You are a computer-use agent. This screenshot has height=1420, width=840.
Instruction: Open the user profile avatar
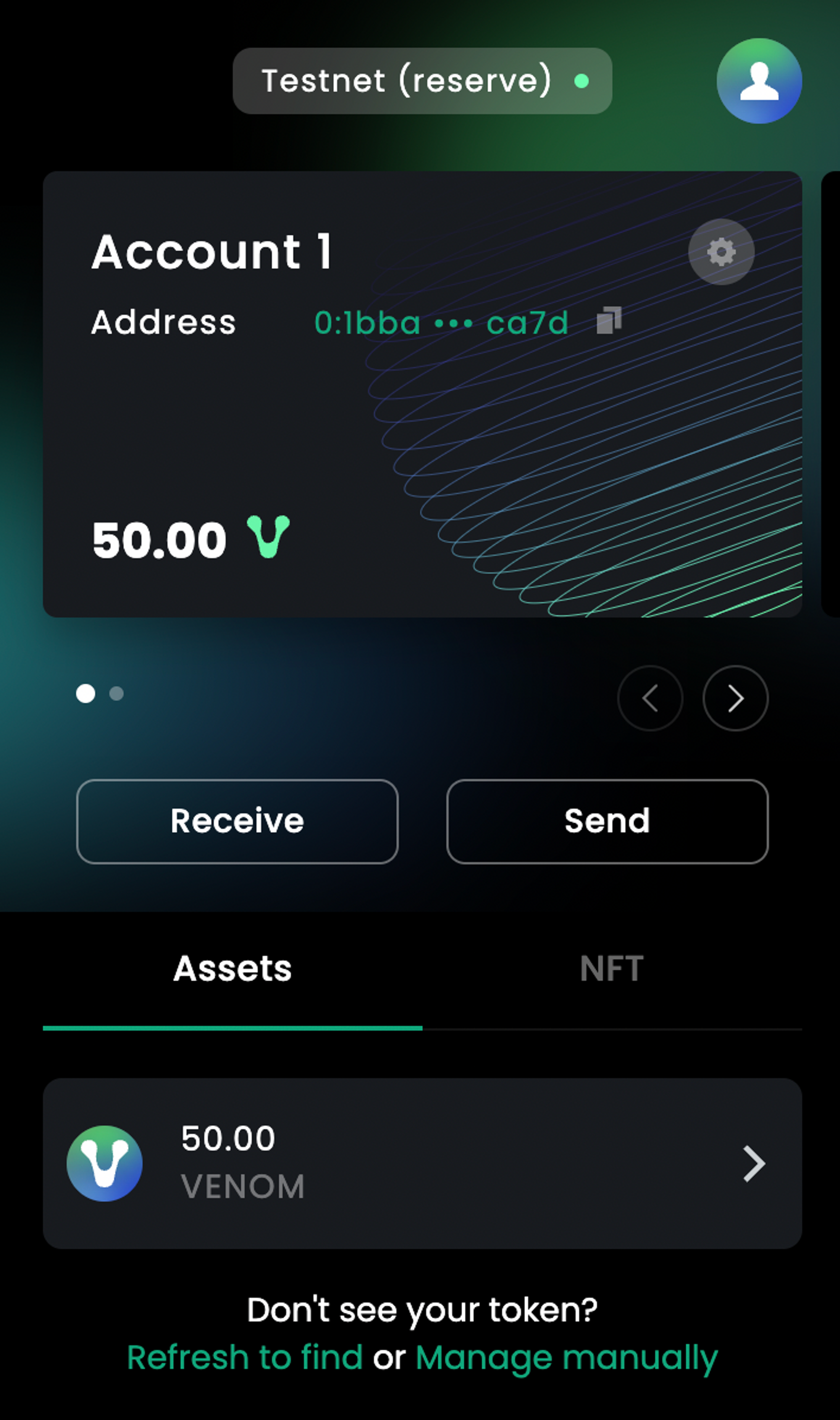(x=759, y=81)
